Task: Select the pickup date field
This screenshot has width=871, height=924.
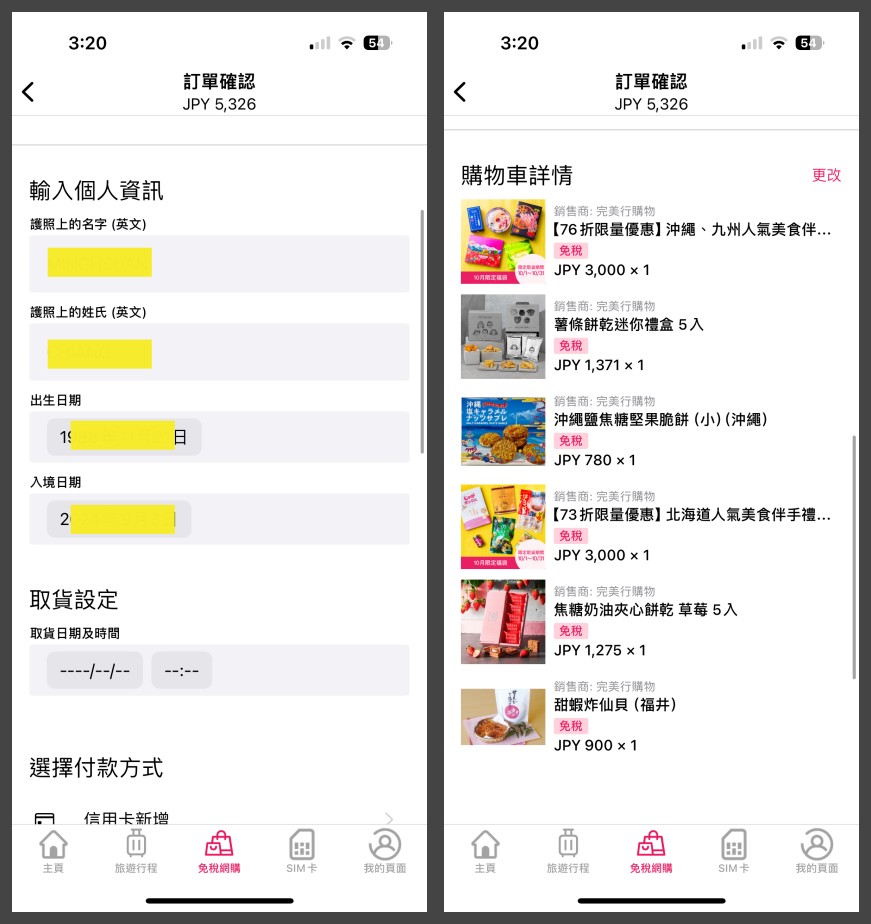Action: (95, 670)
